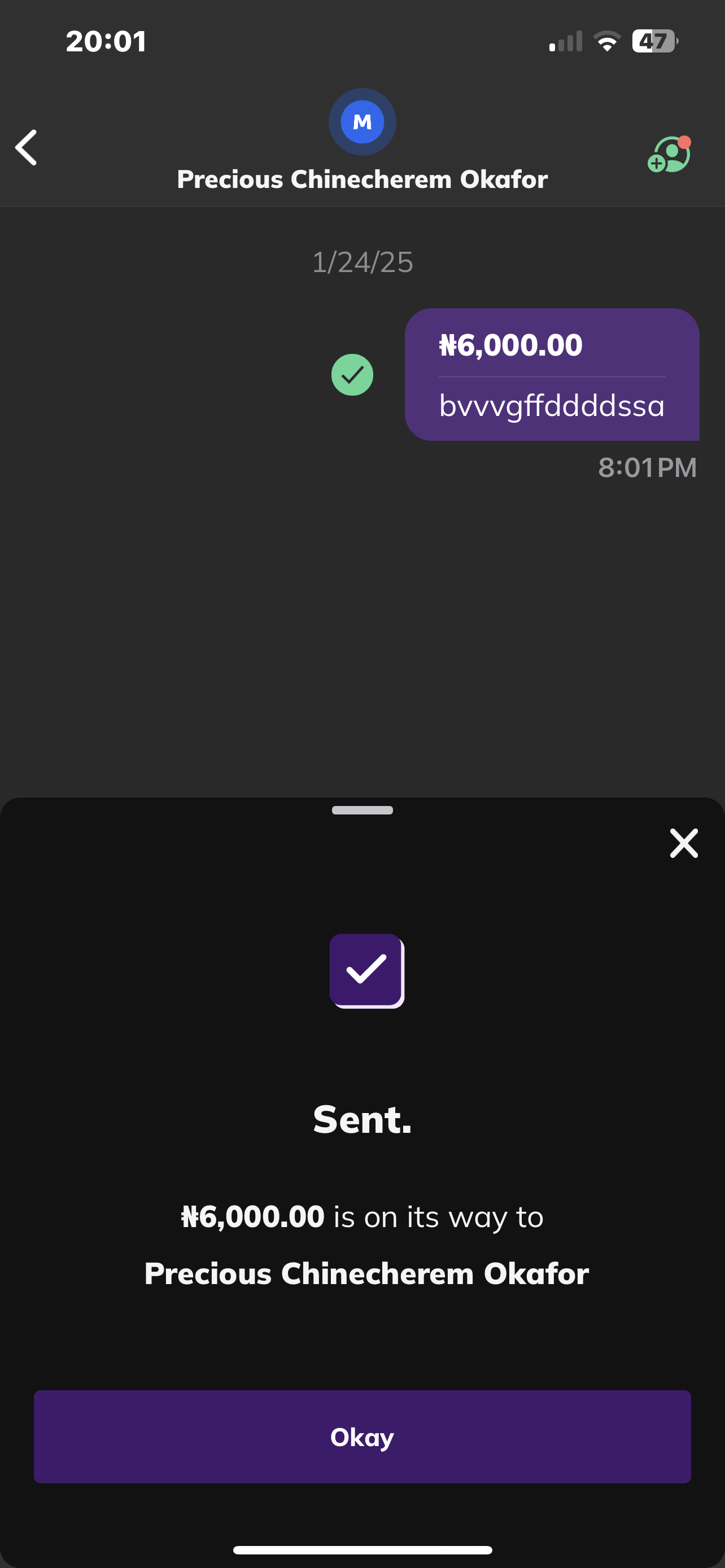Go back using the top arrow
725x1568 pixels.
tap(27, 147)
